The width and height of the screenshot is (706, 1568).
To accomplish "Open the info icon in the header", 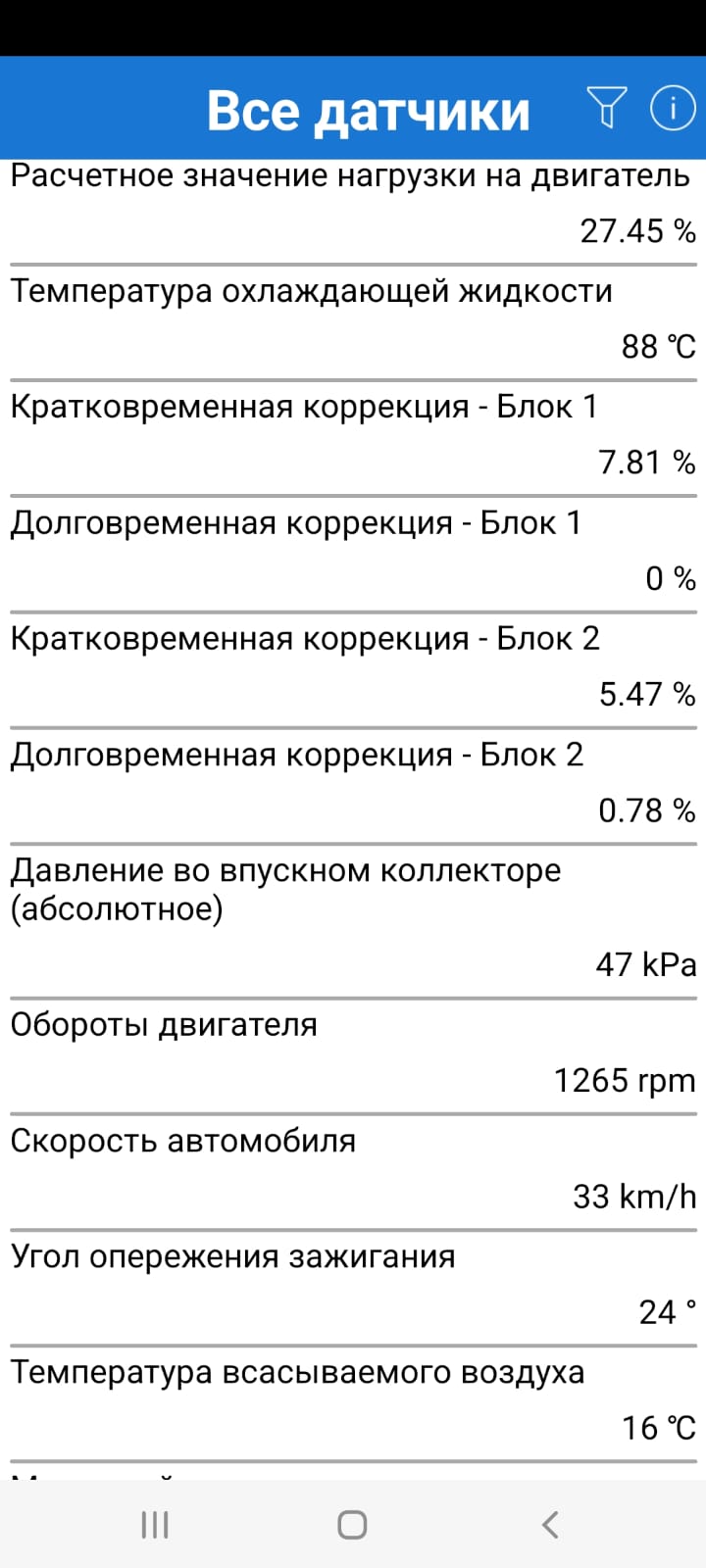I will pos(673,107).
